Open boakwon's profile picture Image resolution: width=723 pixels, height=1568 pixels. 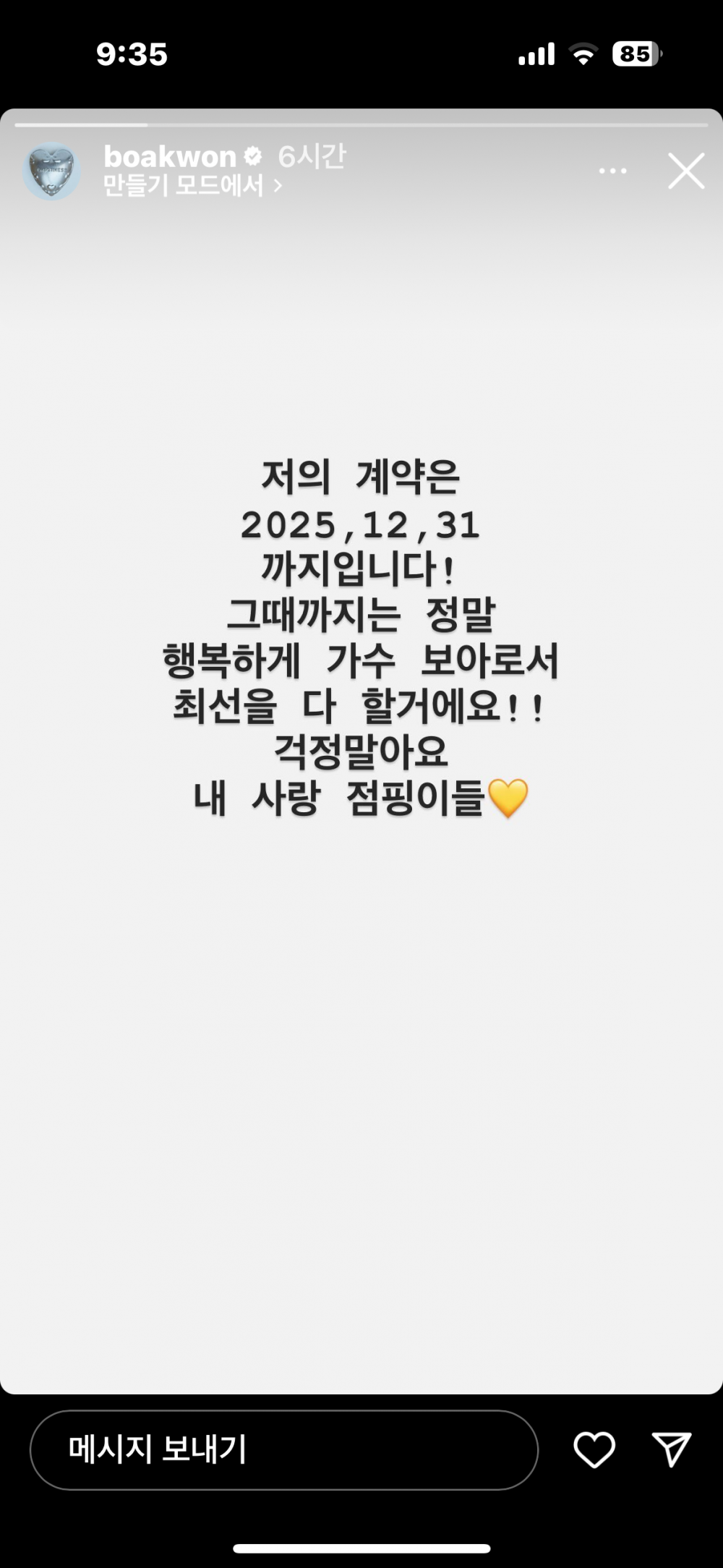click(51, 171)
